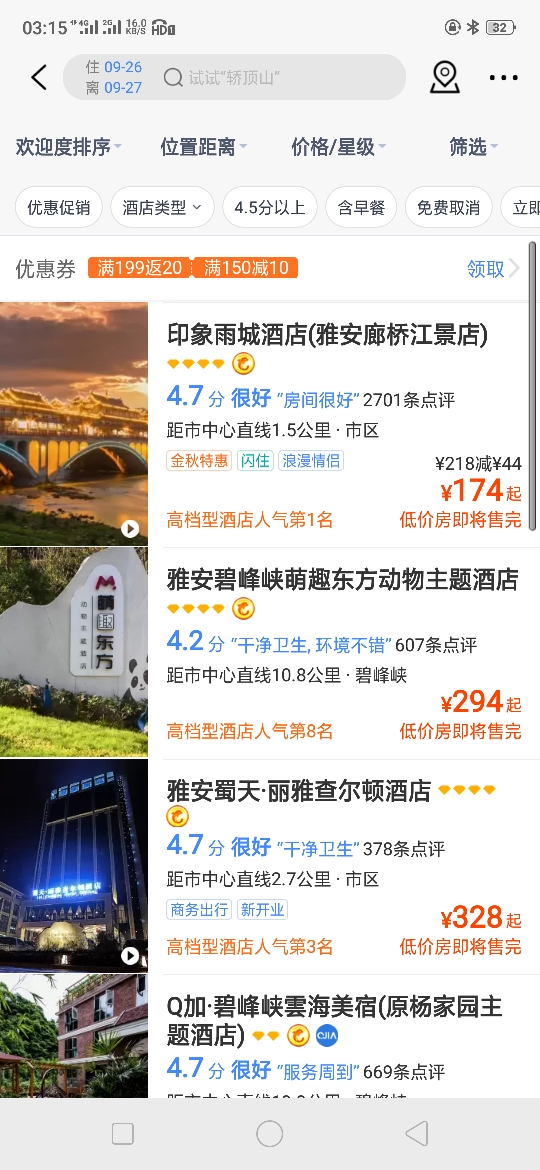Viewport: 540px width, 1170px height.
Task: Open the three-dot overflow menu
Action: pyautogui.click(x=503, y=78)
